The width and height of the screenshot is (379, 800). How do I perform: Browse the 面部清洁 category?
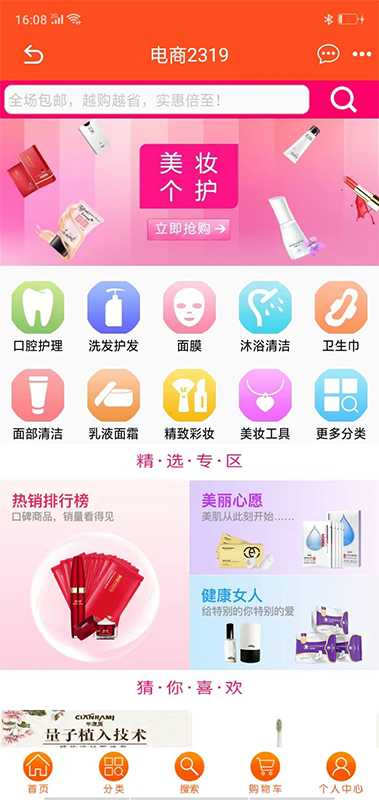click(38, 405)
